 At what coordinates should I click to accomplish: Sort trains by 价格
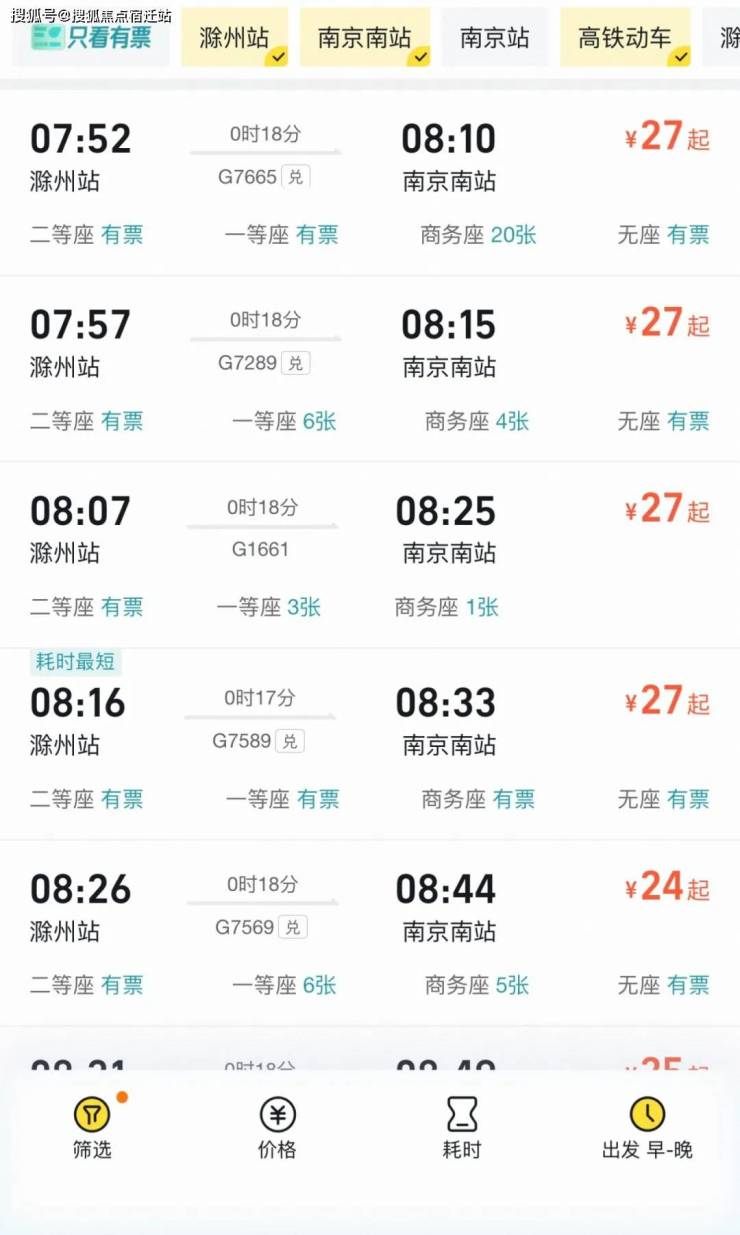pyautogui.click(x=277, y=1129)
